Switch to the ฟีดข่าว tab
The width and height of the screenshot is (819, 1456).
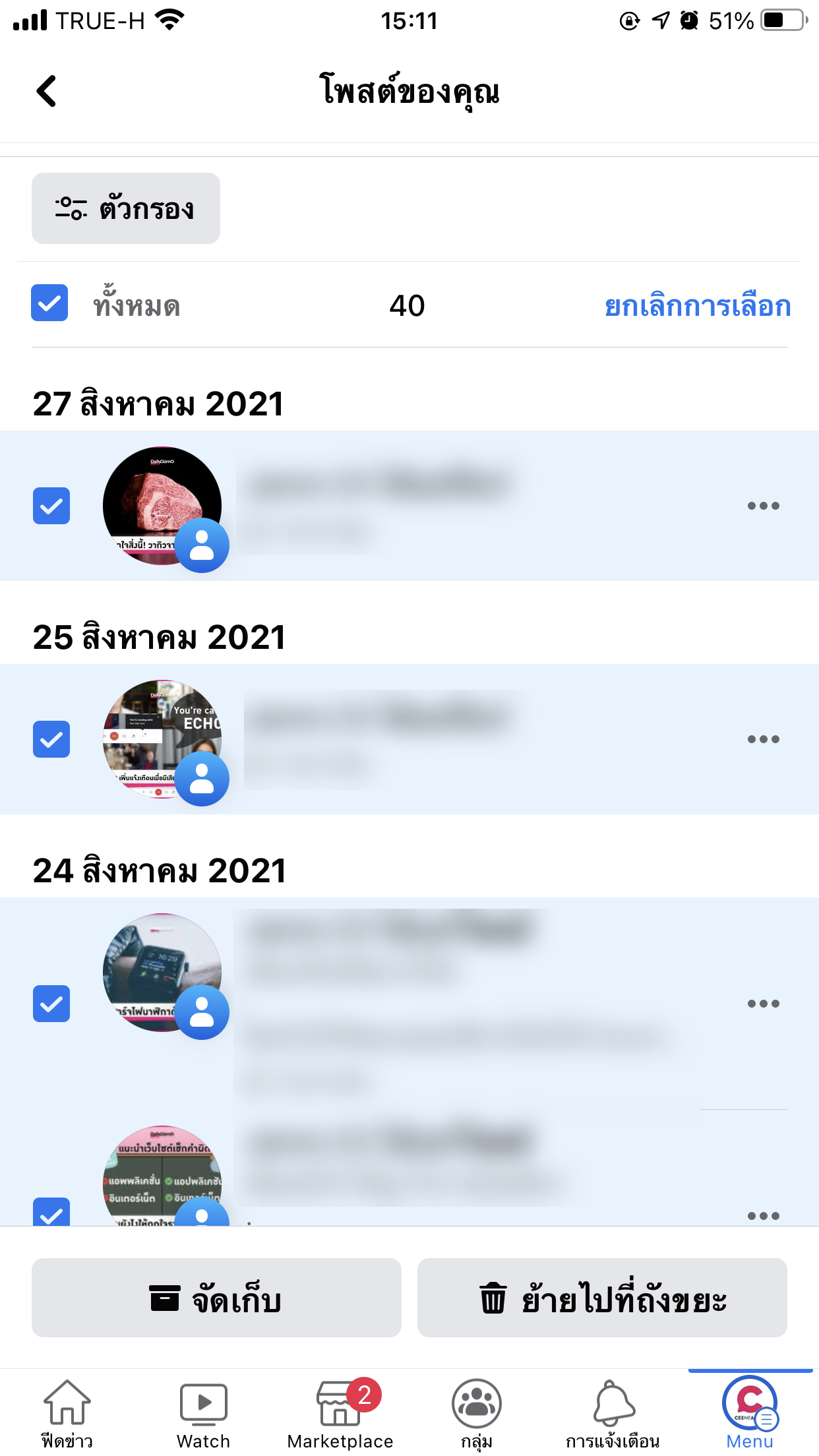tap(67, 1413)
